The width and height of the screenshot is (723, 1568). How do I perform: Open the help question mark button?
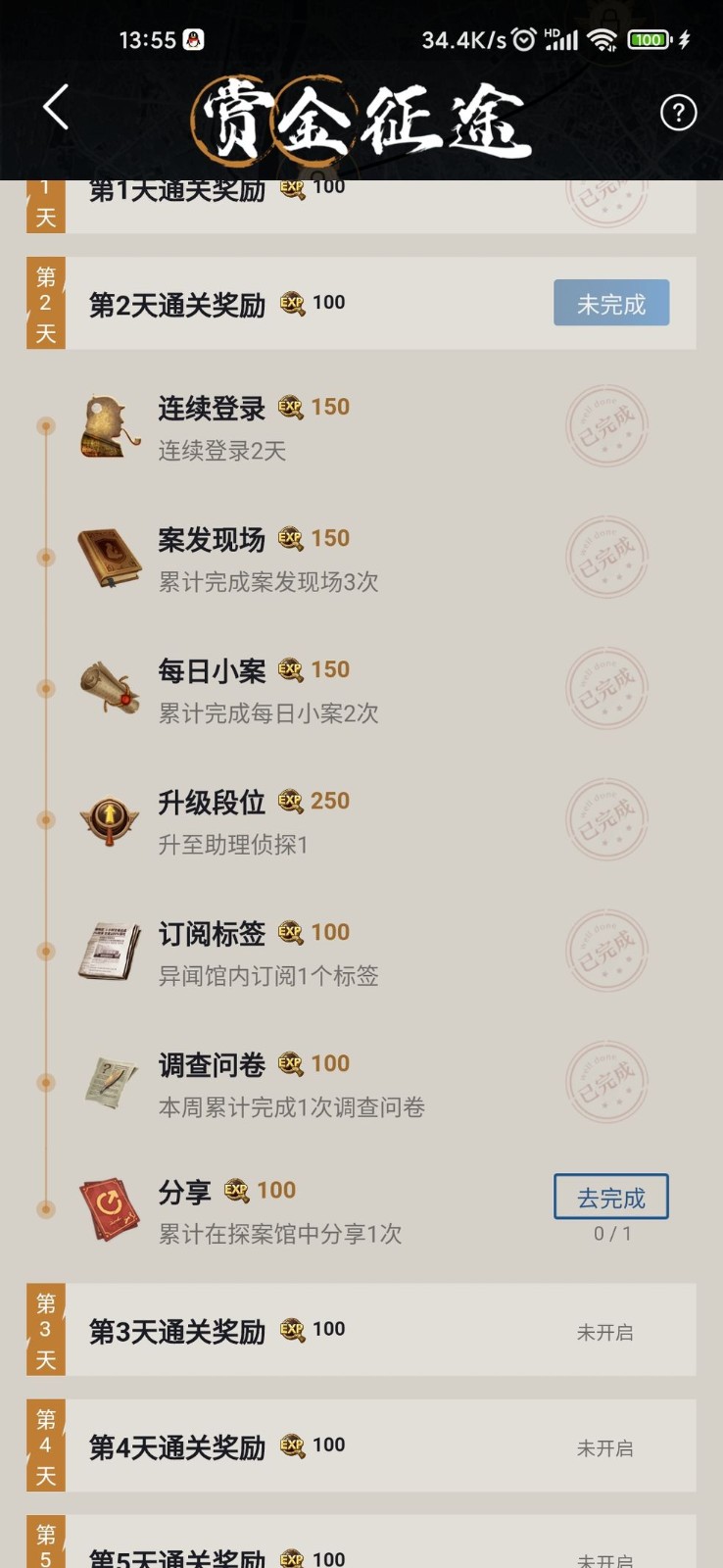pyautogui.click(x=677, y=113)
